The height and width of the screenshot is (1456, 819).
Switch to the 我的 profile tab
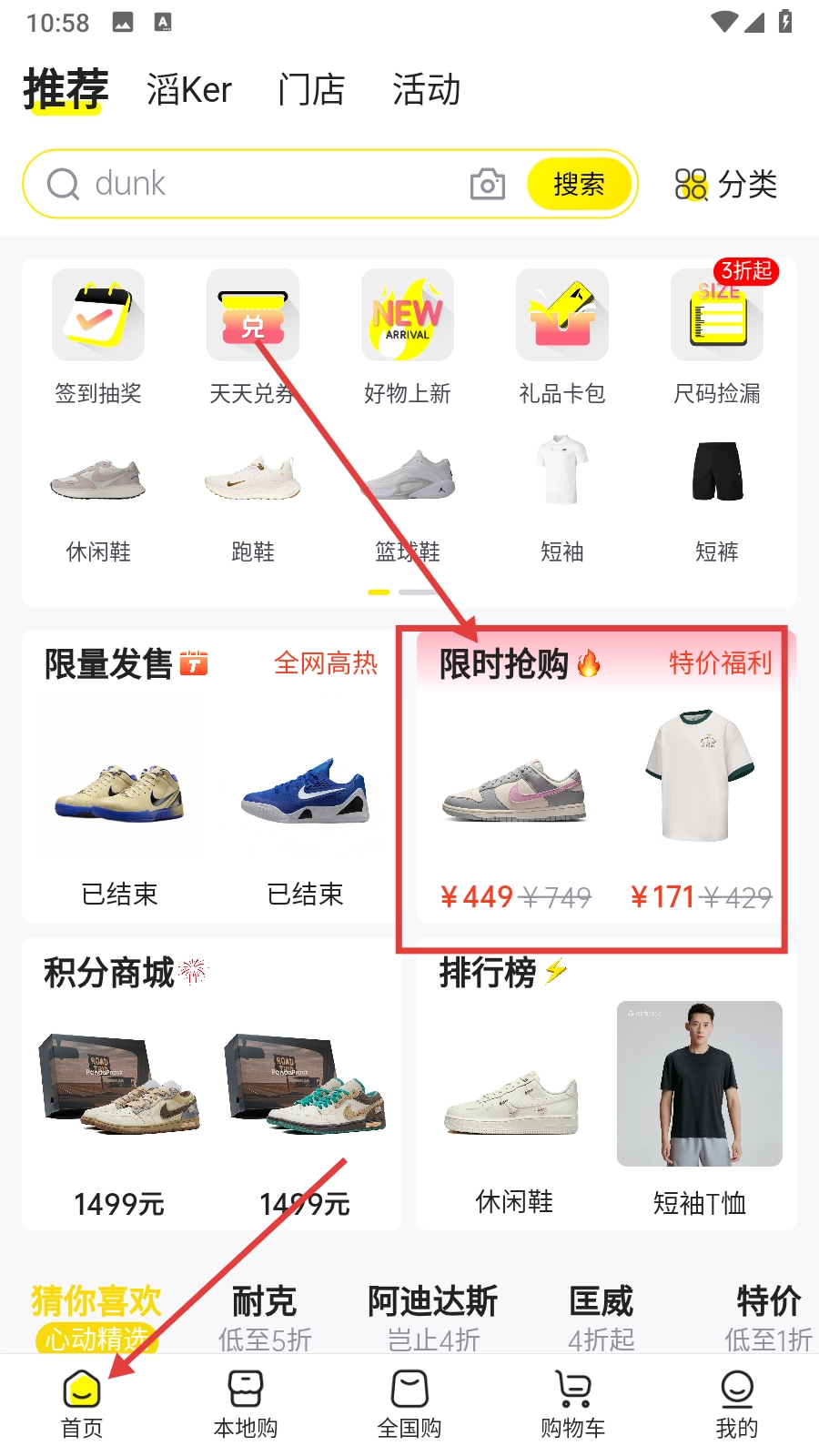pos(737,1404)
